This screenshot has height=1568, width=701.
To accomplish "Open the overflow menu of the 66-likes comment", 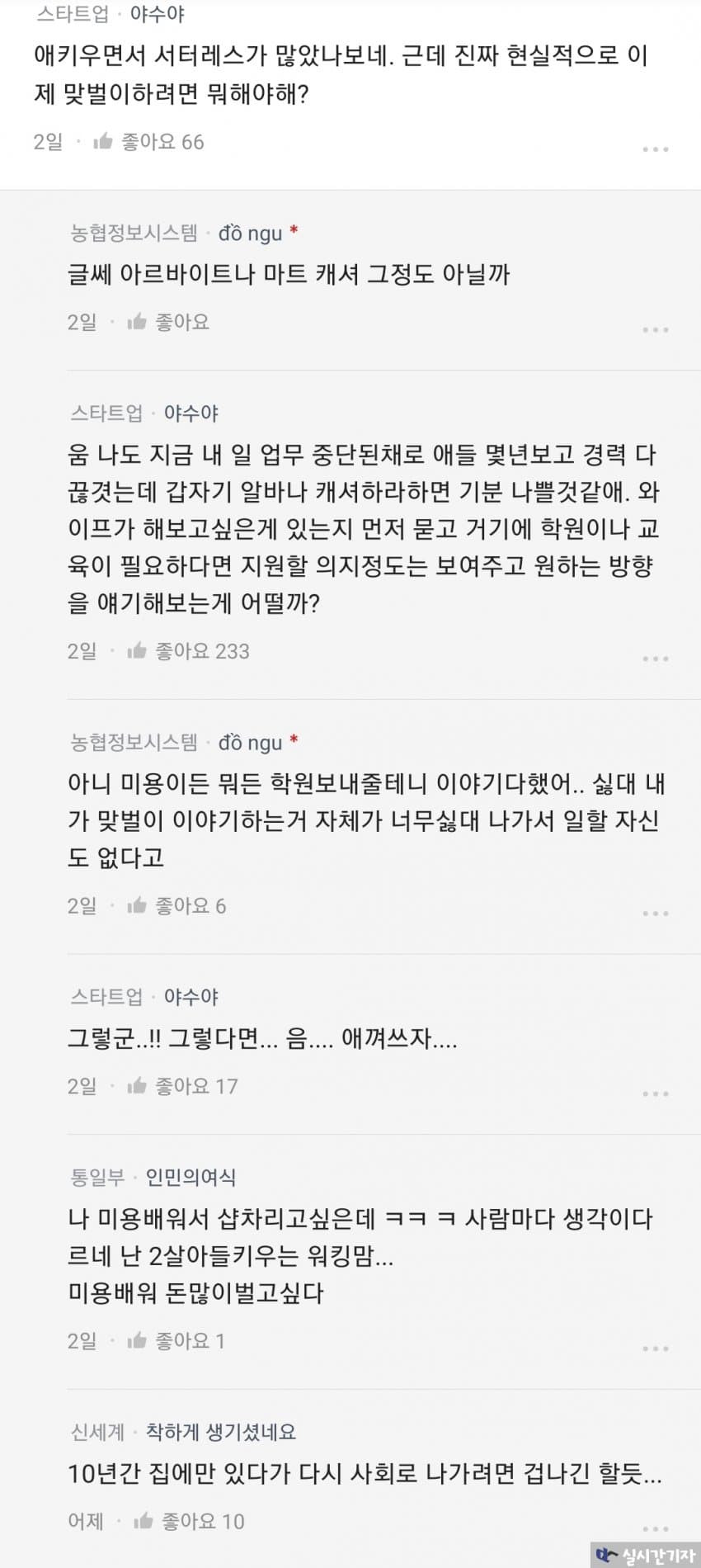I will coord(655,149).
